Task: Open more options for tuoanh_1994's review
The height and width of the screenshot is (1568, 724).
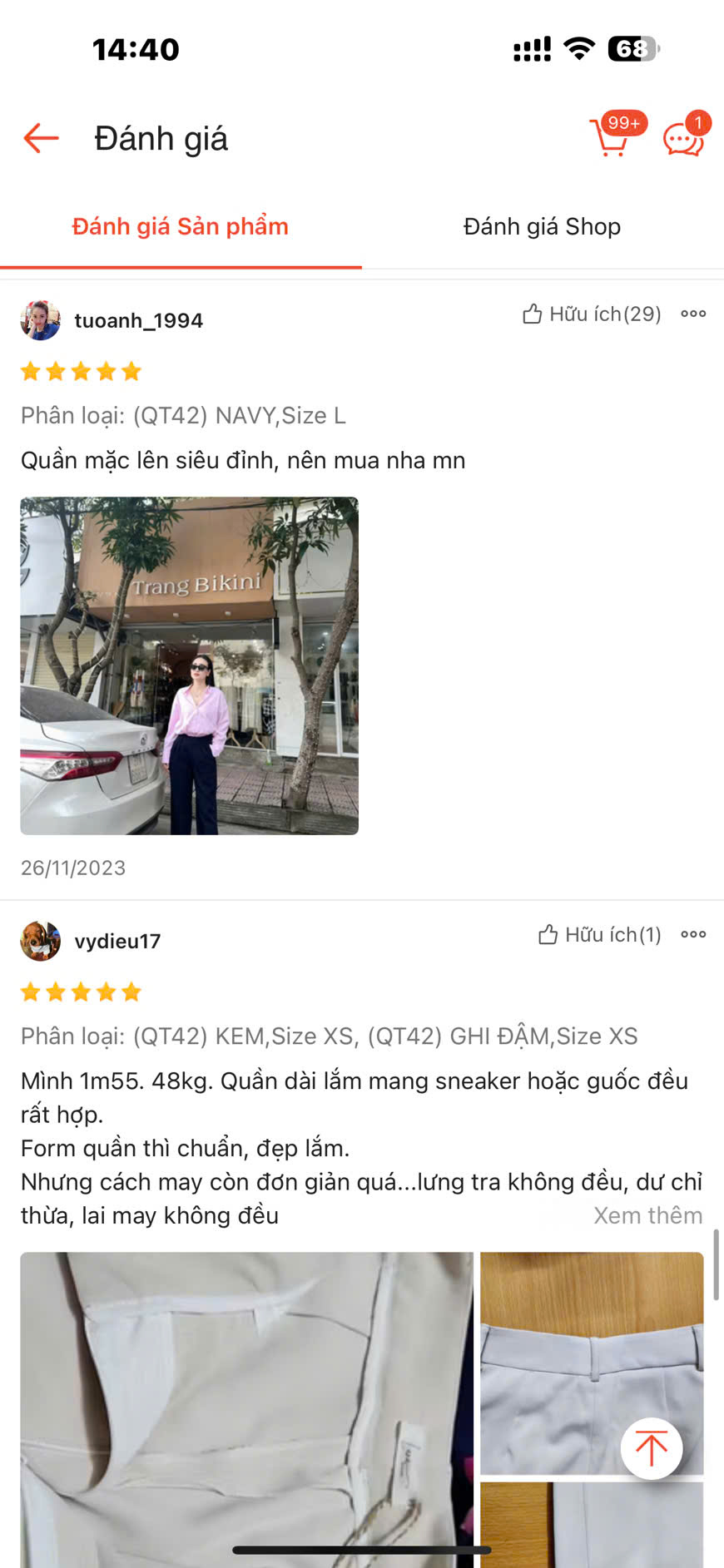Action: point(693,314)
